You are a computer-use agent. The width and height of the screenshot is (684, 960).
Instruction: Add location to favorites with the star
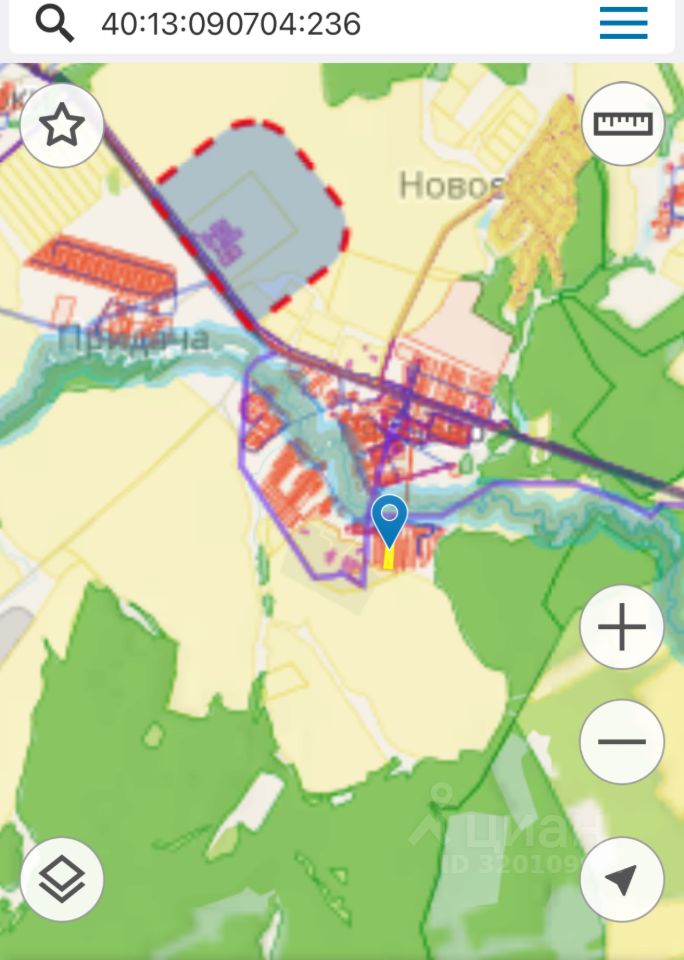point(62,126)
